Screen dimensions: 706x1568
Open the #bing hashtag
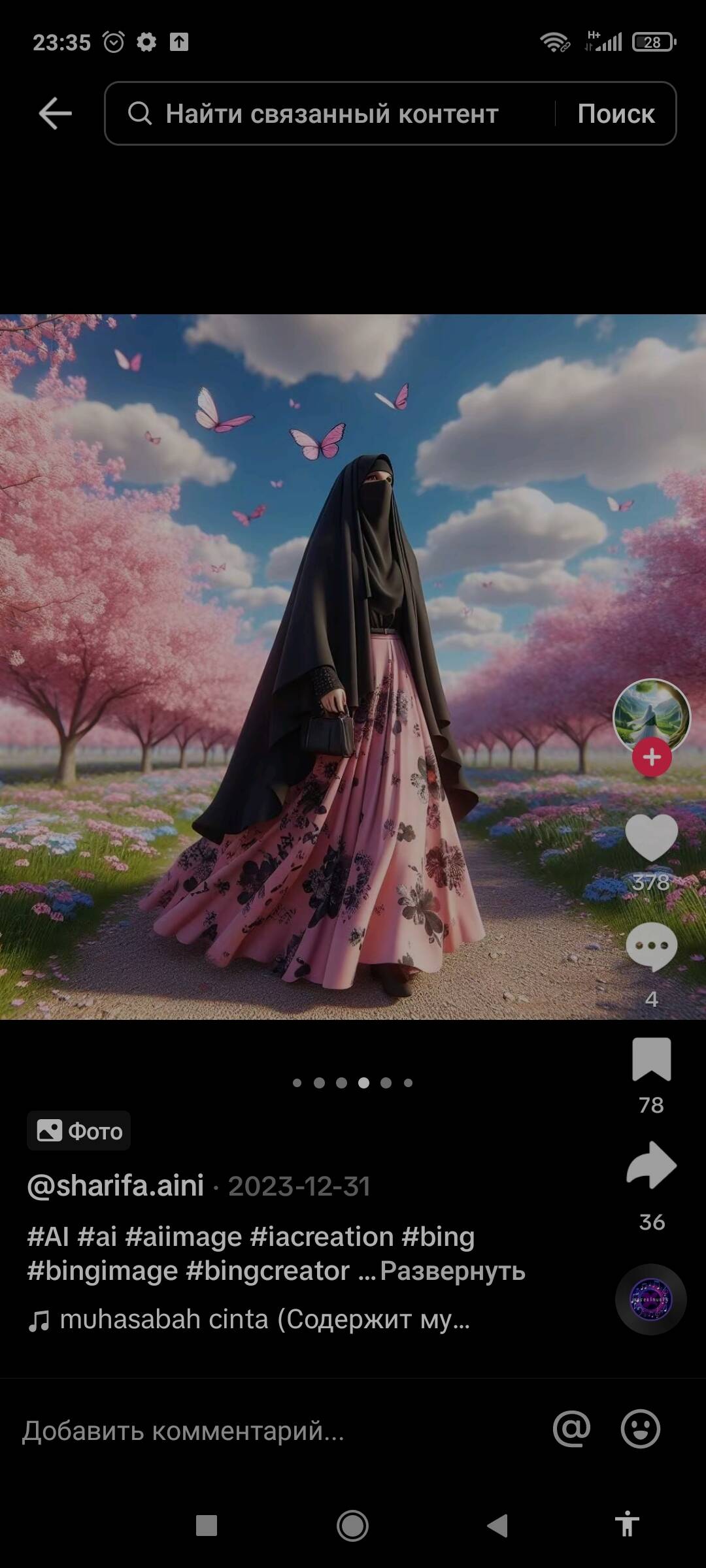(x=438, y=1237)
